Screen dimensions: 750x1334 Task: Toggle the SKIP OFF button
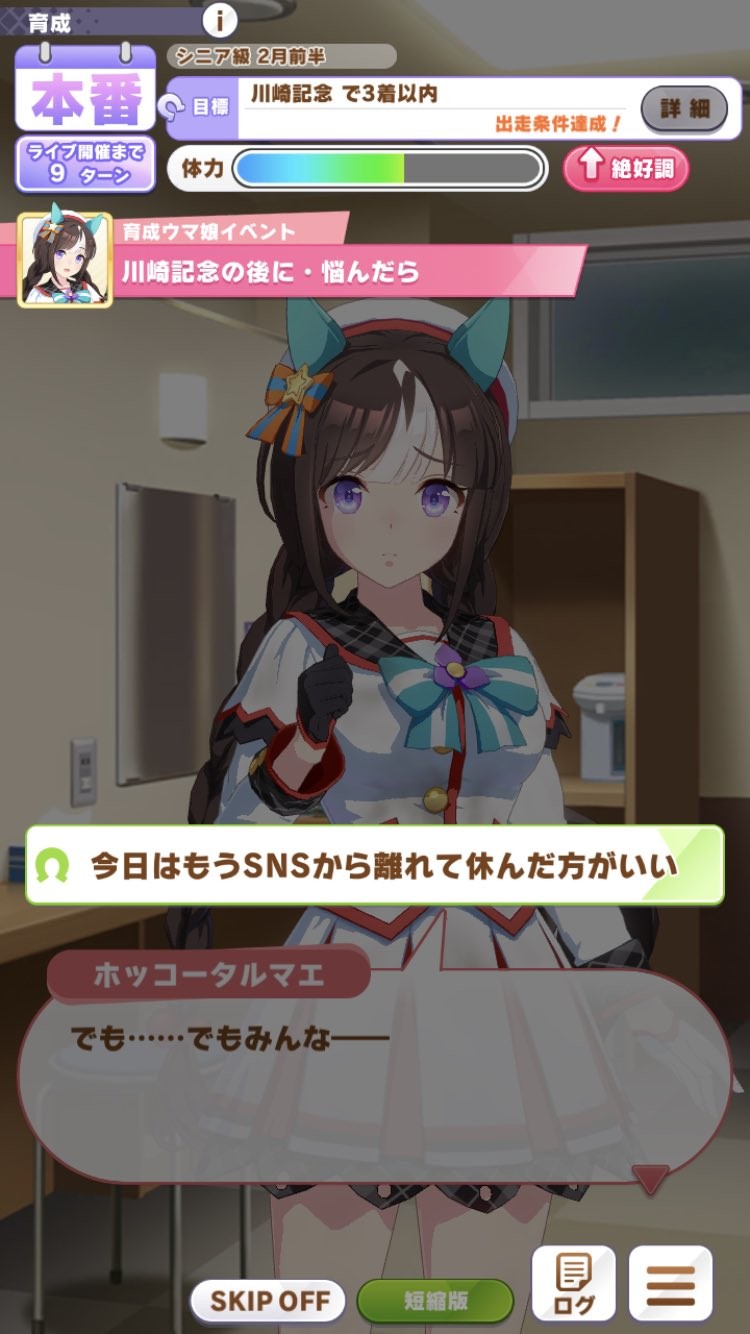point(268,1301)
